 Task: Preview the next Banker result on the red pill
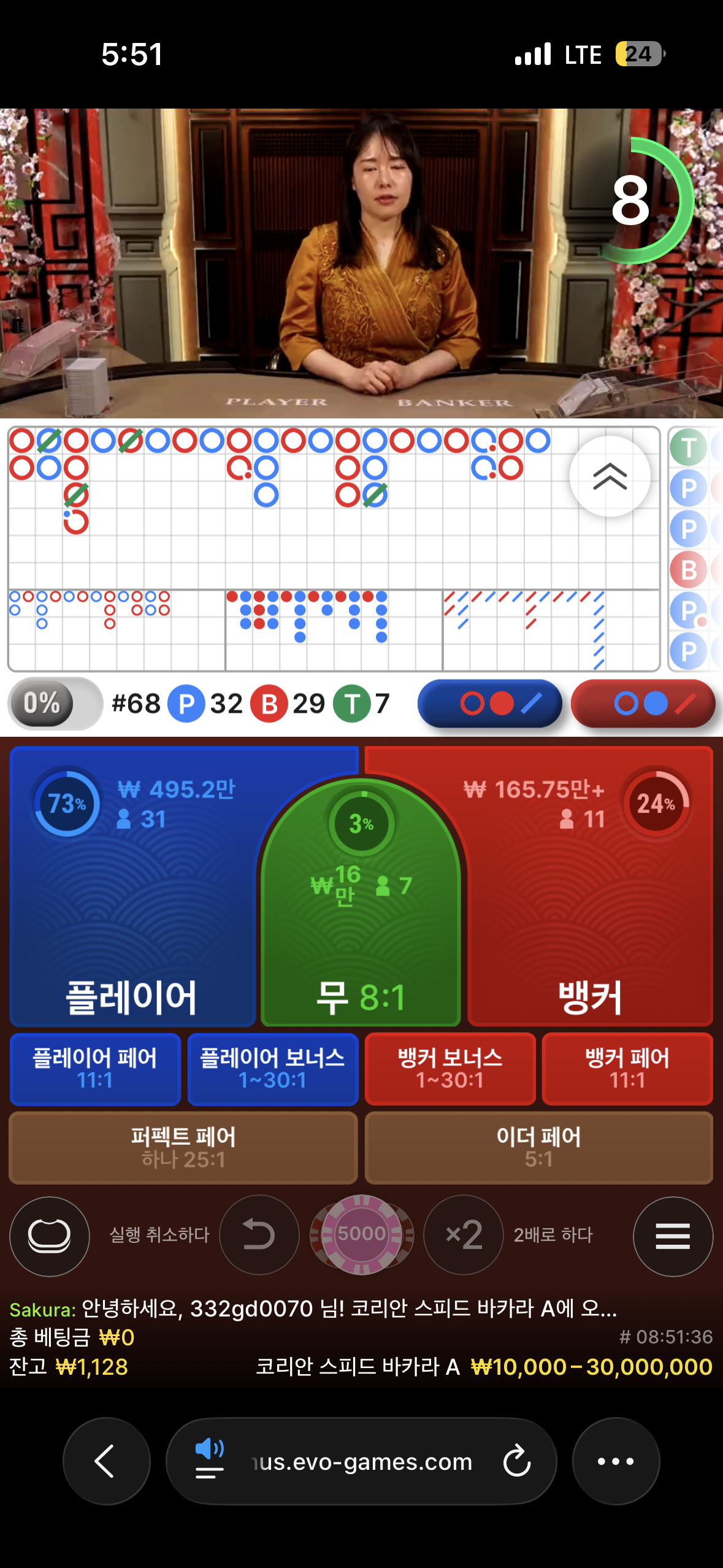(643, 703)
